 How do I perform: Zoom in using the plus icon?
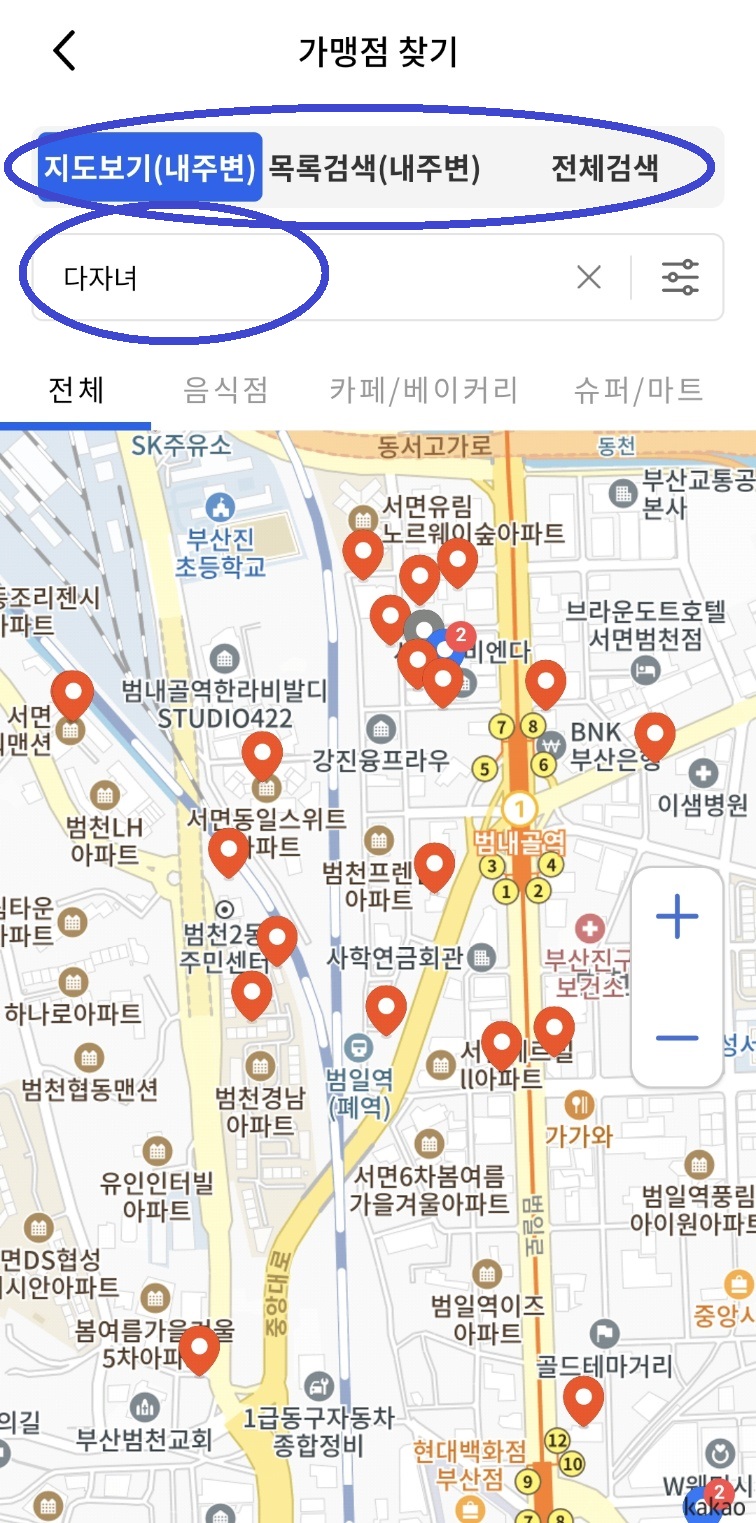(676, 917)
